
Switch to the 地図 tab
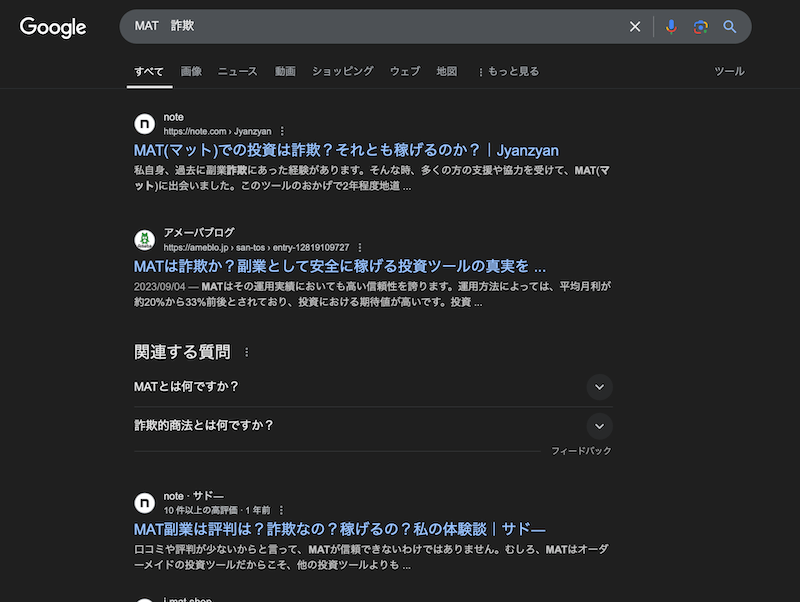pyautogui.click(x=447, y=71)
